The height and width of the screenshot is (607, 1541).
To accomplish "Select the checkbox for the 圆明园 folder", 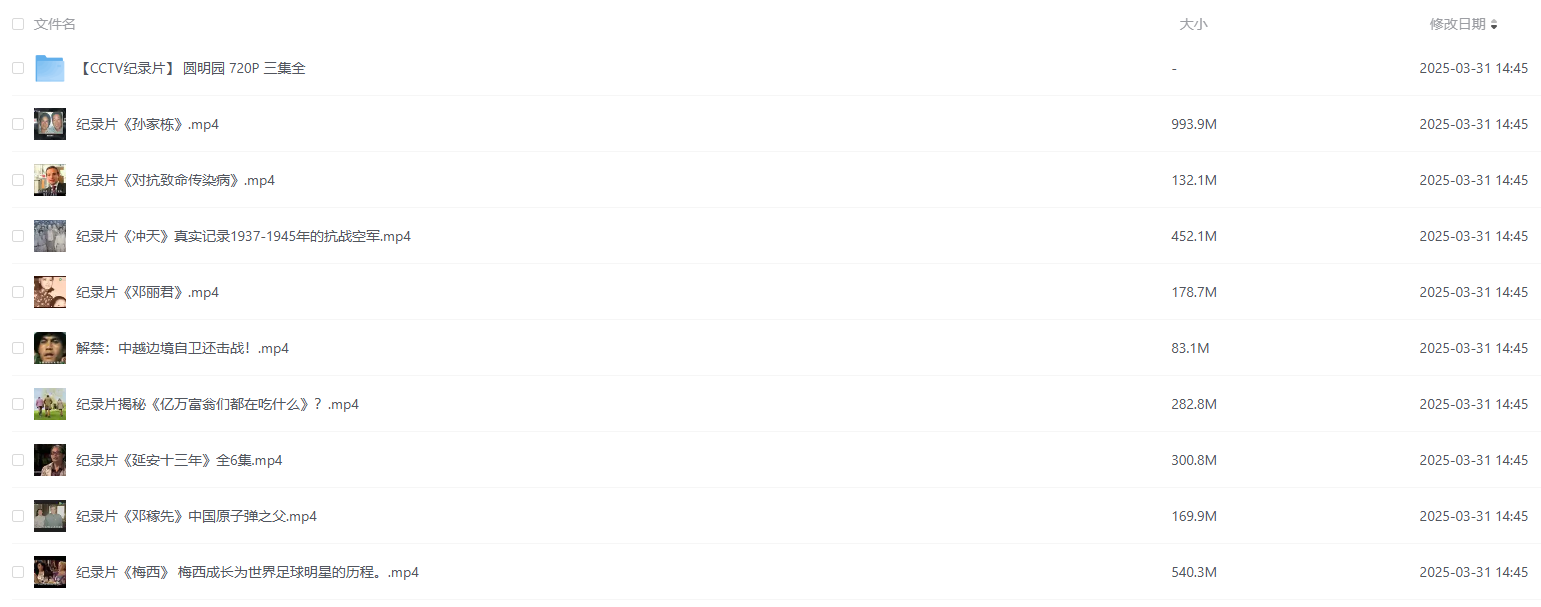I will click(x=18, y=68).
